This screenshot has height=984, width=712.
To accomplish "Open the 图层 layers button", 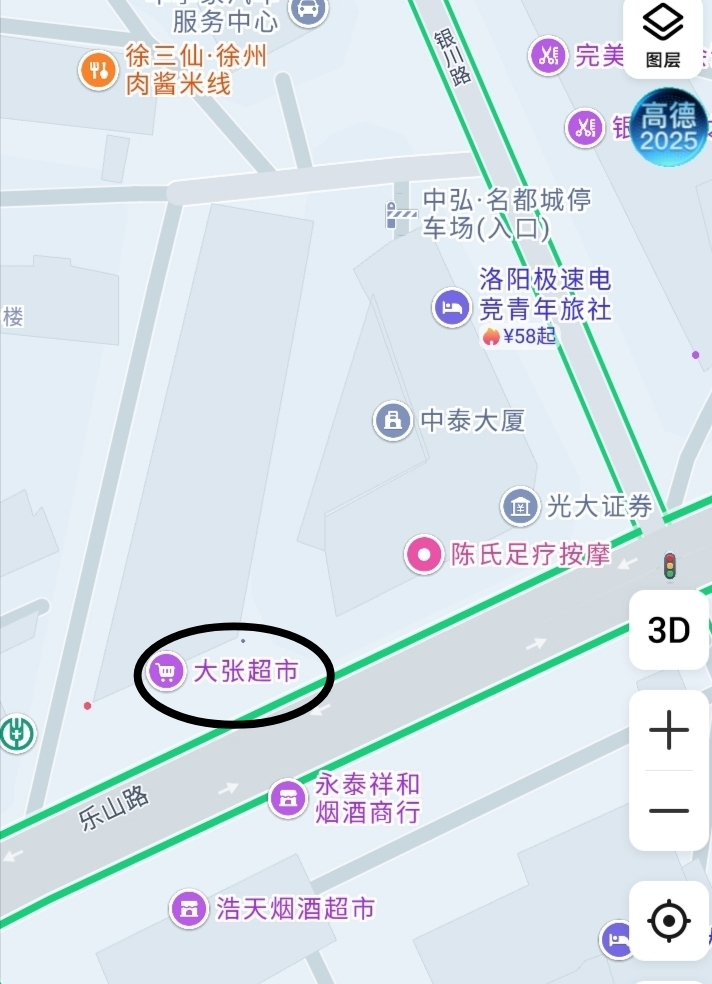I will 663,36.
